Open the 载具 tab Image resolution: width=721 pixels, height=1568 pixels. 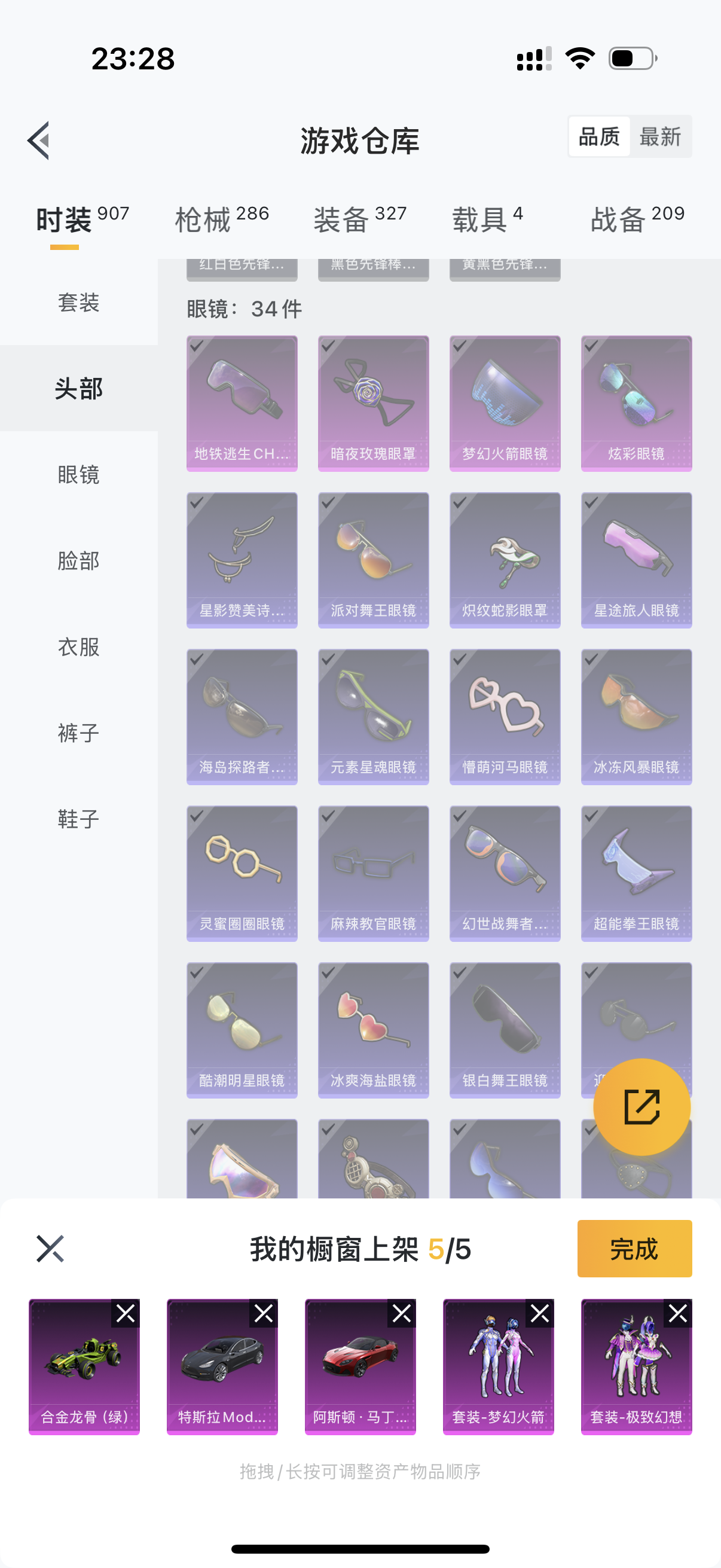[x=487, y=219]
